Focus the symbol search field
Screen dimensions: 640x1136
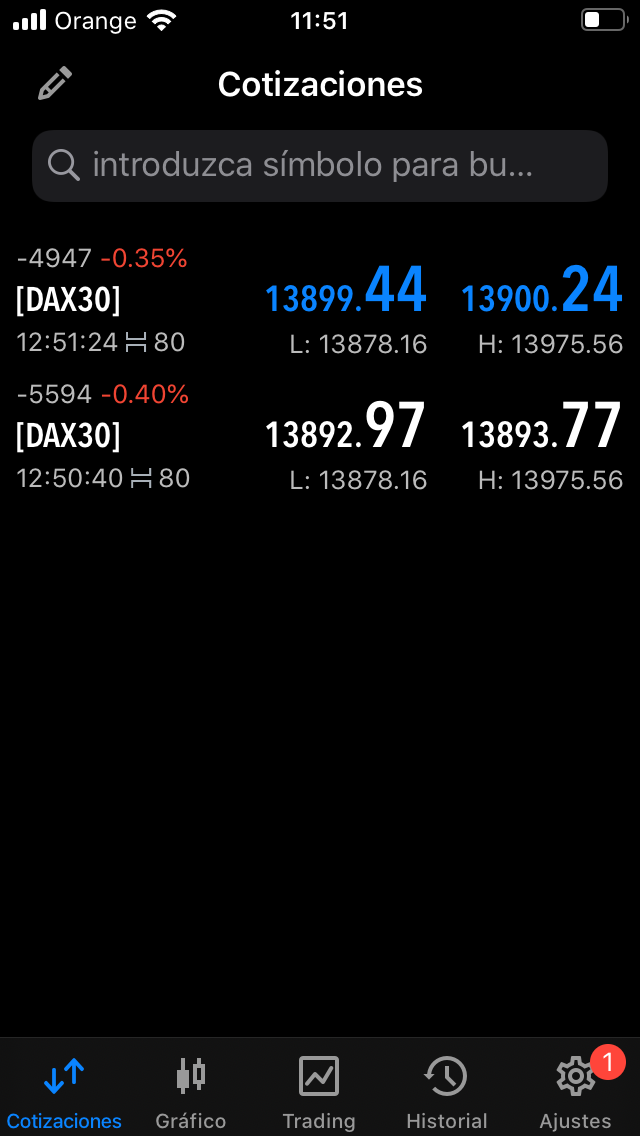coord(320,166)
